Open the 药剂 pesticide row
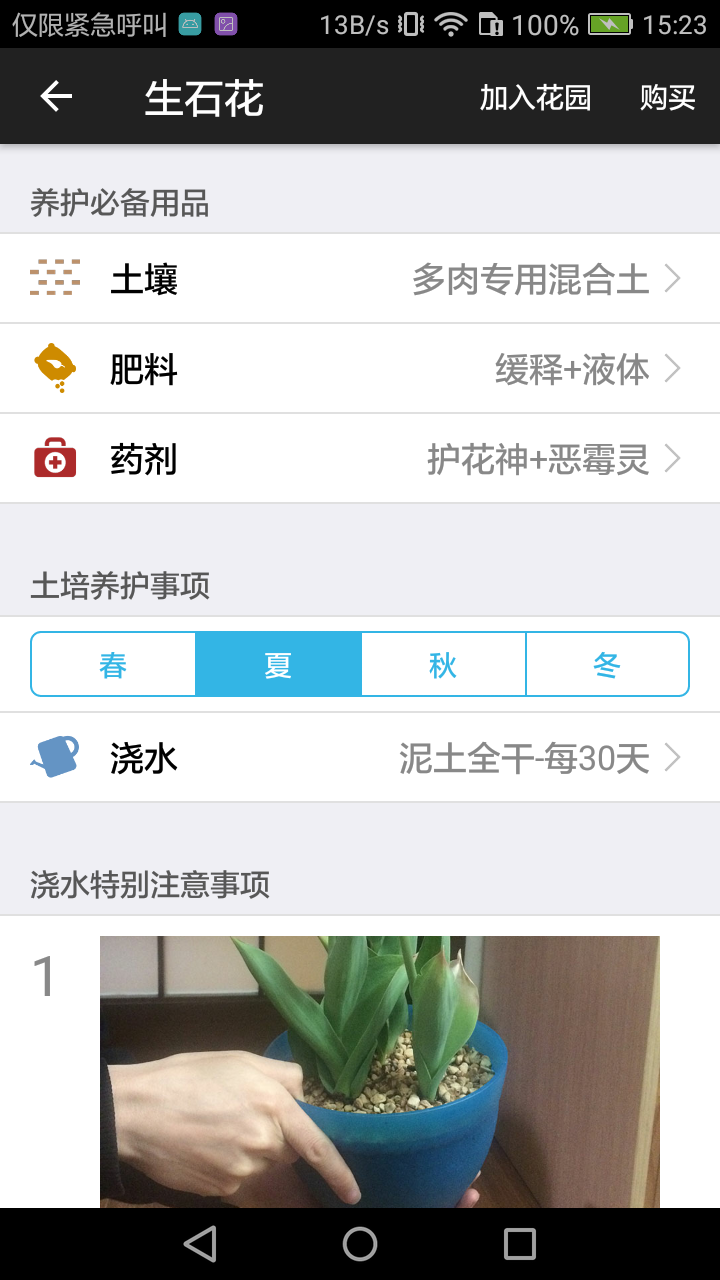Image resolution: width=720 pixels, height=1280 pixels. click(360, 459)
